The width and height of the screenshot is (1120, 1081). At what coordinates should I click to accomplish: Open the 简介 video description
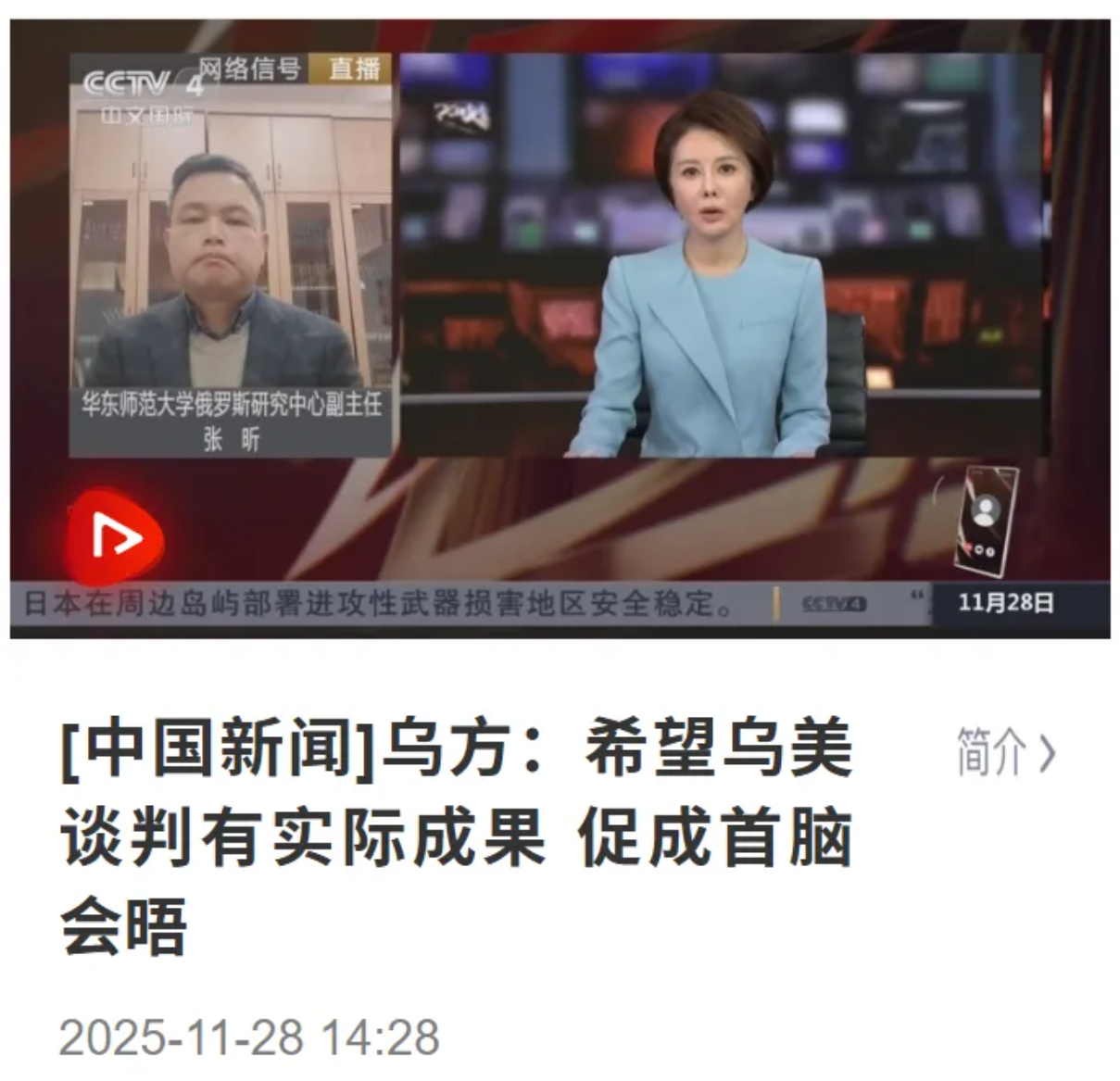click(x=1005, y=751)
